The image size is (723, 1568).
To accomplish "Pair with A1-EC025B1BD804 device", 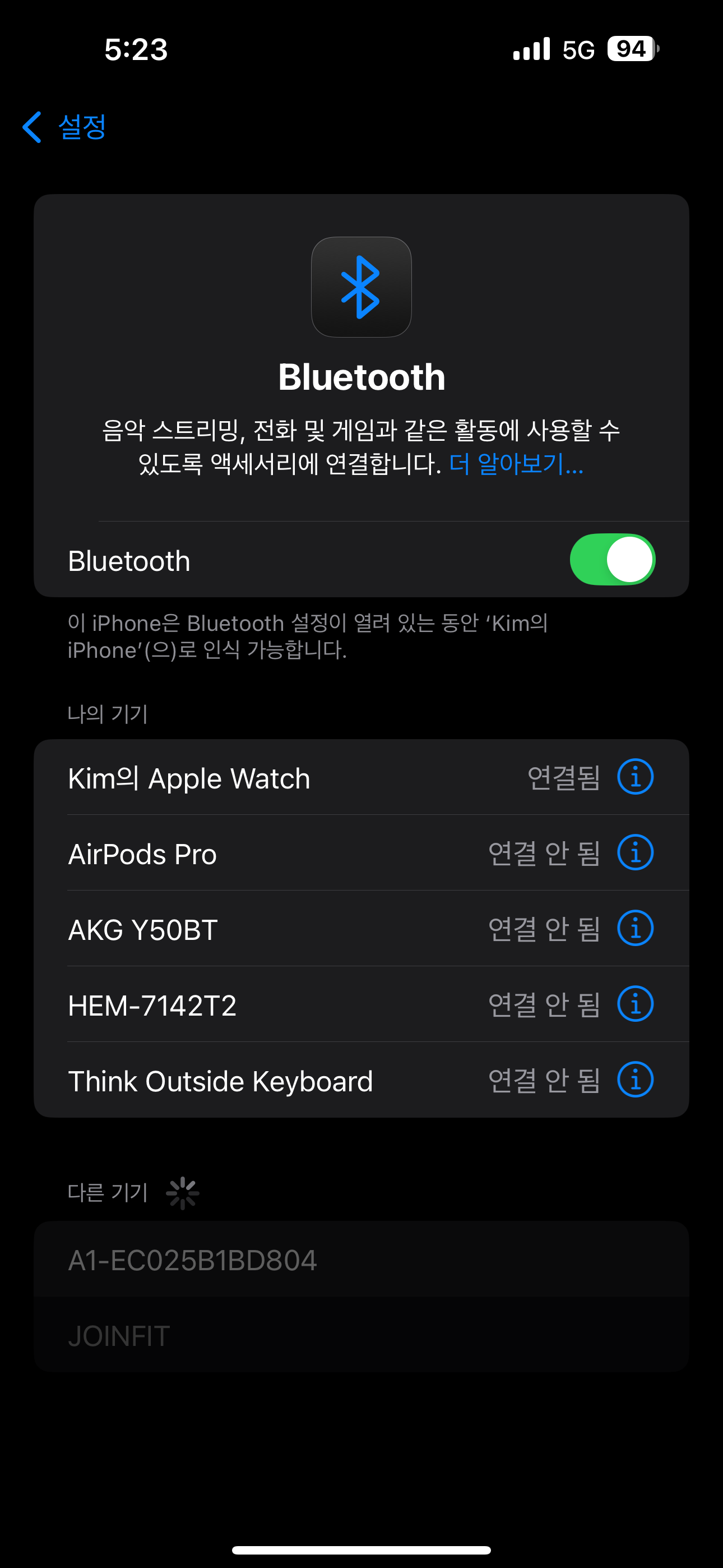I will click(x=361, y=1259).
